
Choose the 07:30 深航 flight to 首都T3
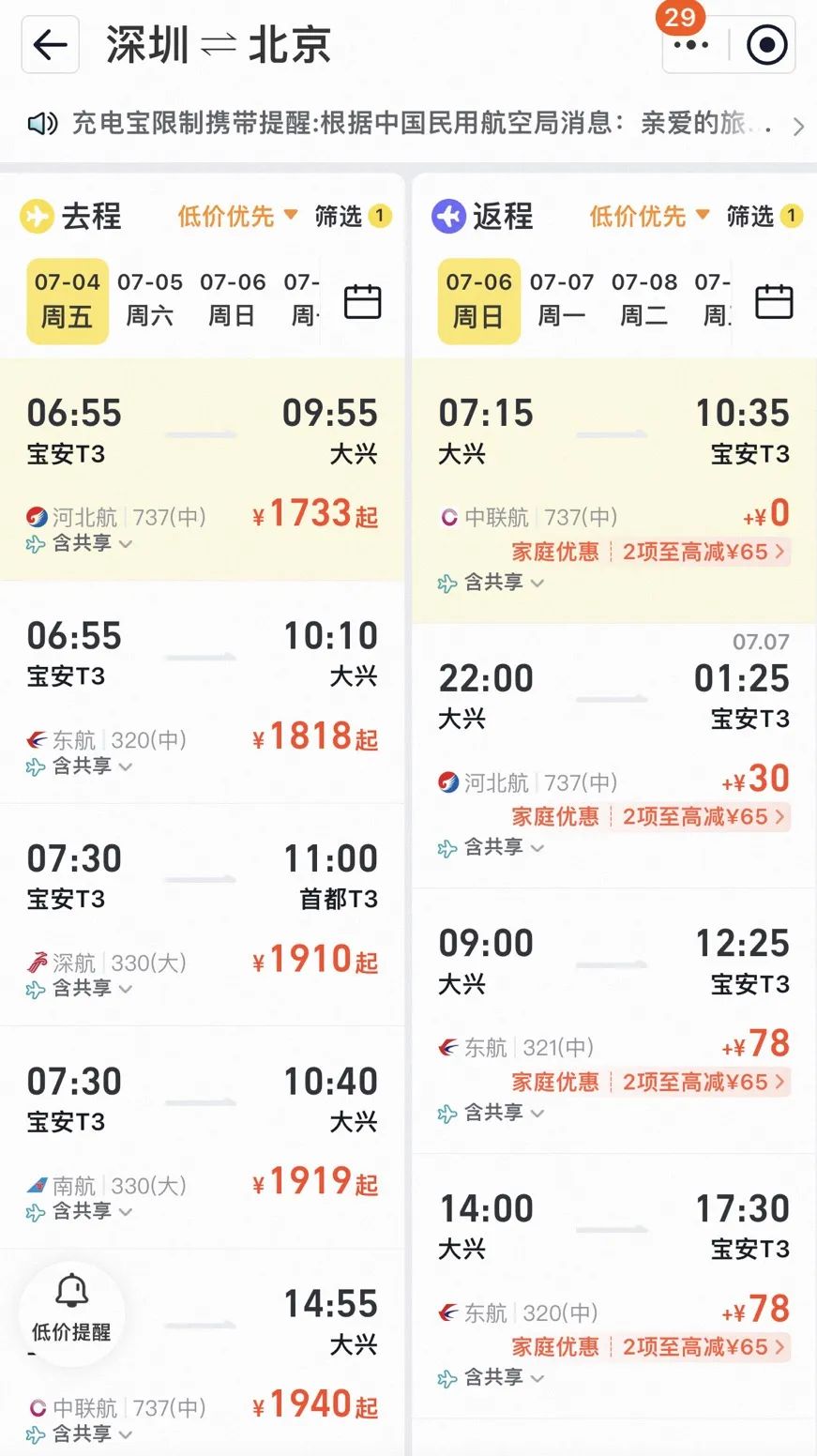click(x=202, y=915)
